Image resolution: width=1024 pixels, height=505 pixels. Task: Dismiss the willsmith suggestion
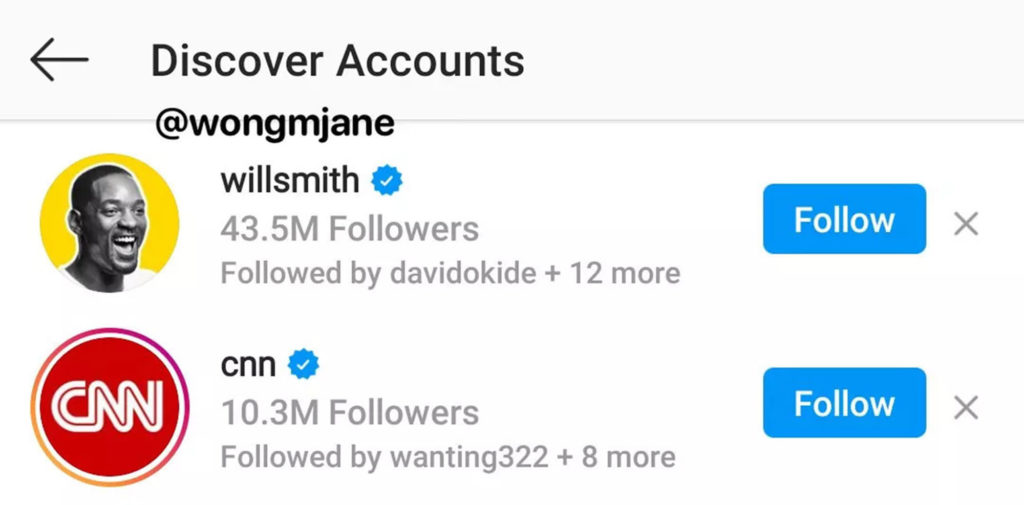click(x=965, y=223)
